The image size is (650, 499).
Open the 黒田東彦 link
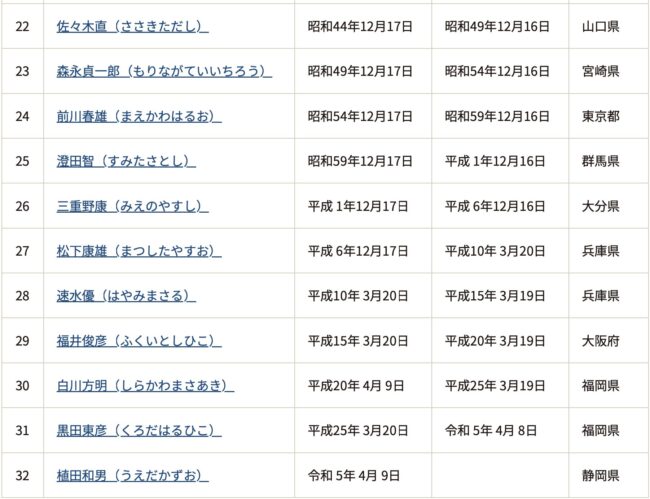tap(139, 431)
